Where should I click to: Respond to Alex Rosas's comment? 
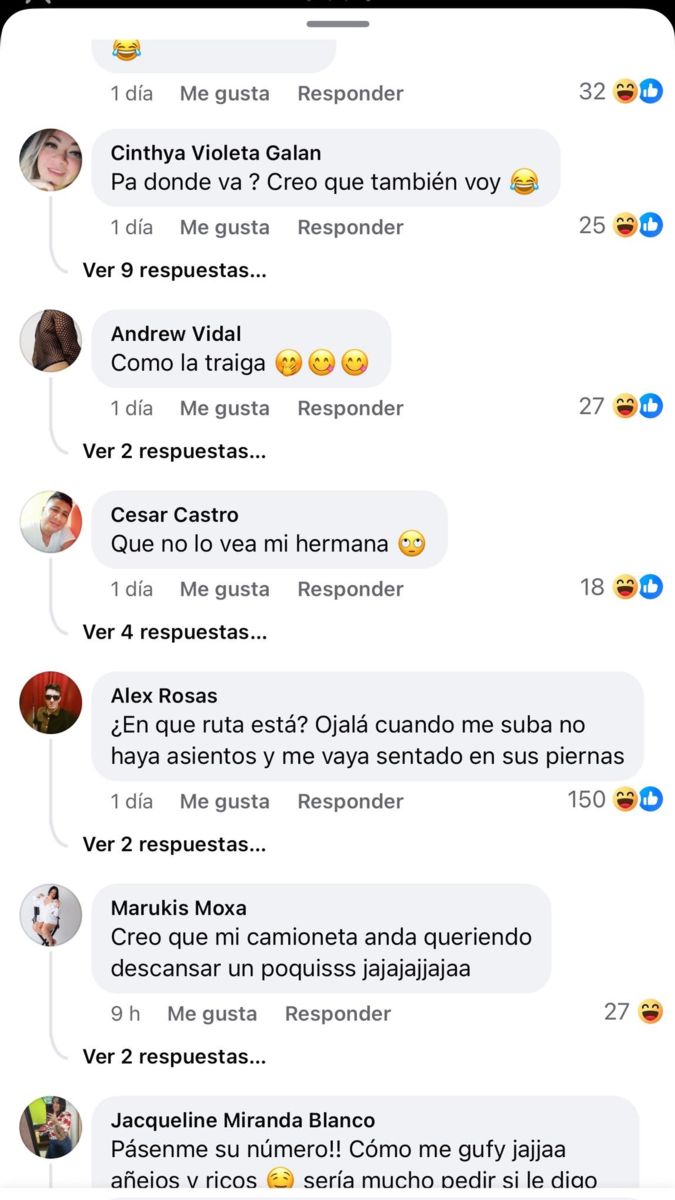(x=350, y=801)
